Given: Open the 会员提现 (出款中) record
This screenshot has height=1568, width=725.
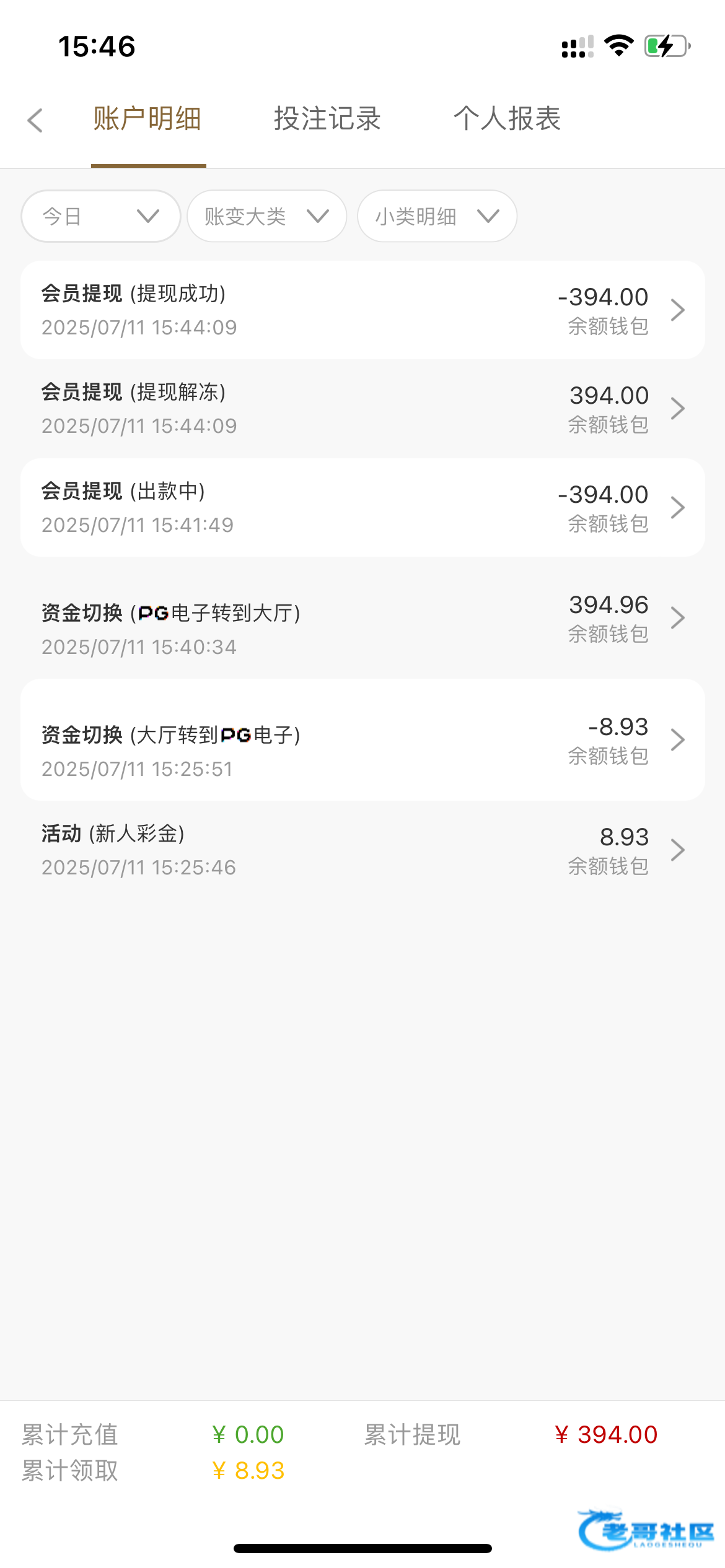Looking at the screenshot, I should click(362, 508).
